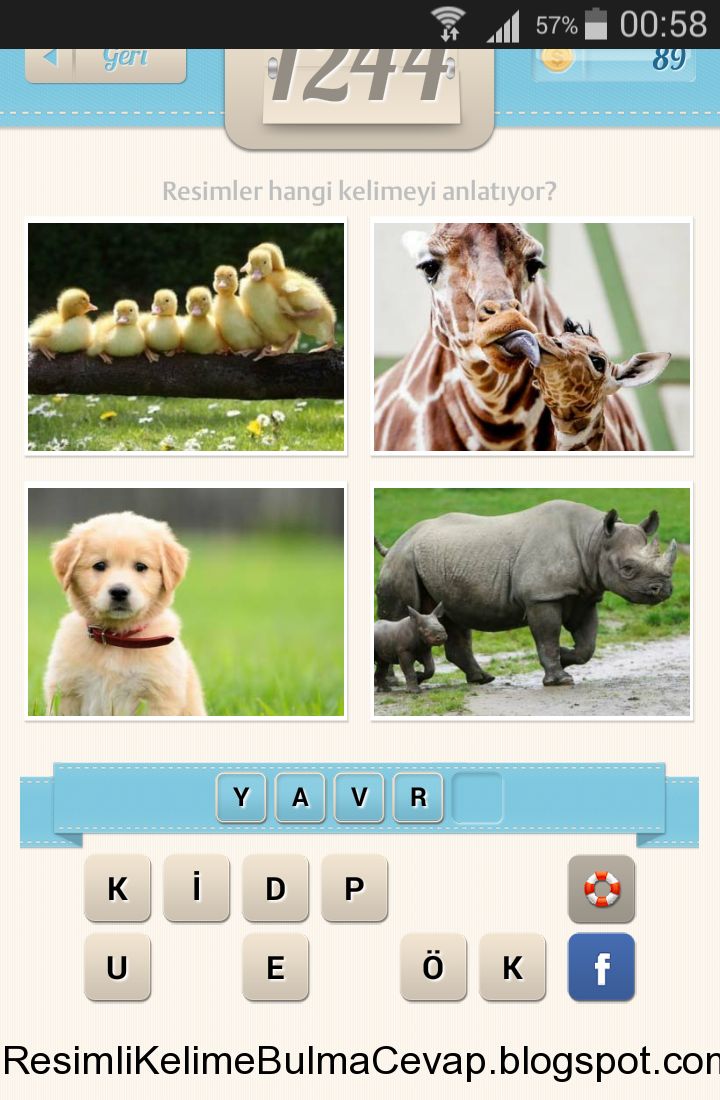This screenshot has height=1100, width=720.
Task: Select the letter tile D
Action: pos(275,888)
